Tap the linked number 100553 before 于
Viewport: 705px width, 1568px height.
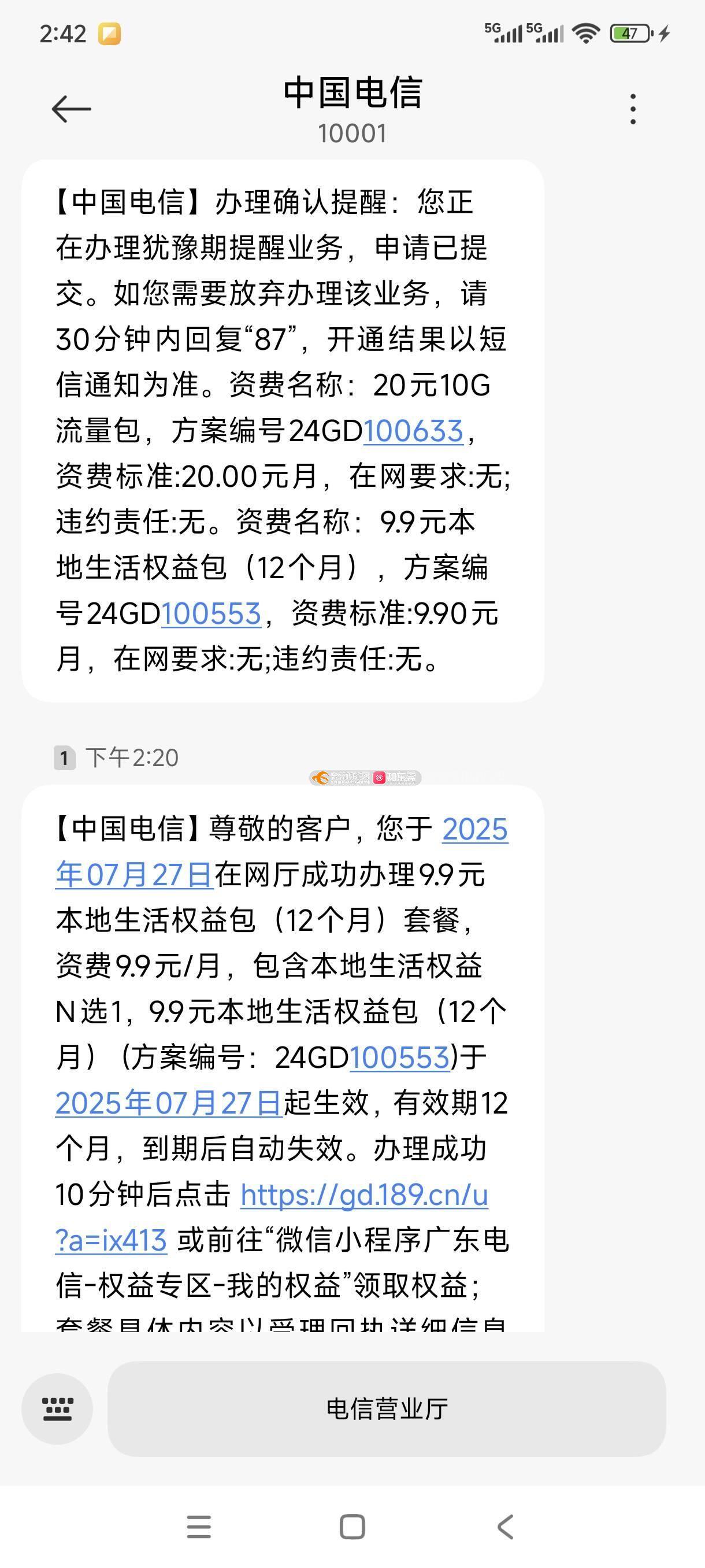tap(400, 1058)
